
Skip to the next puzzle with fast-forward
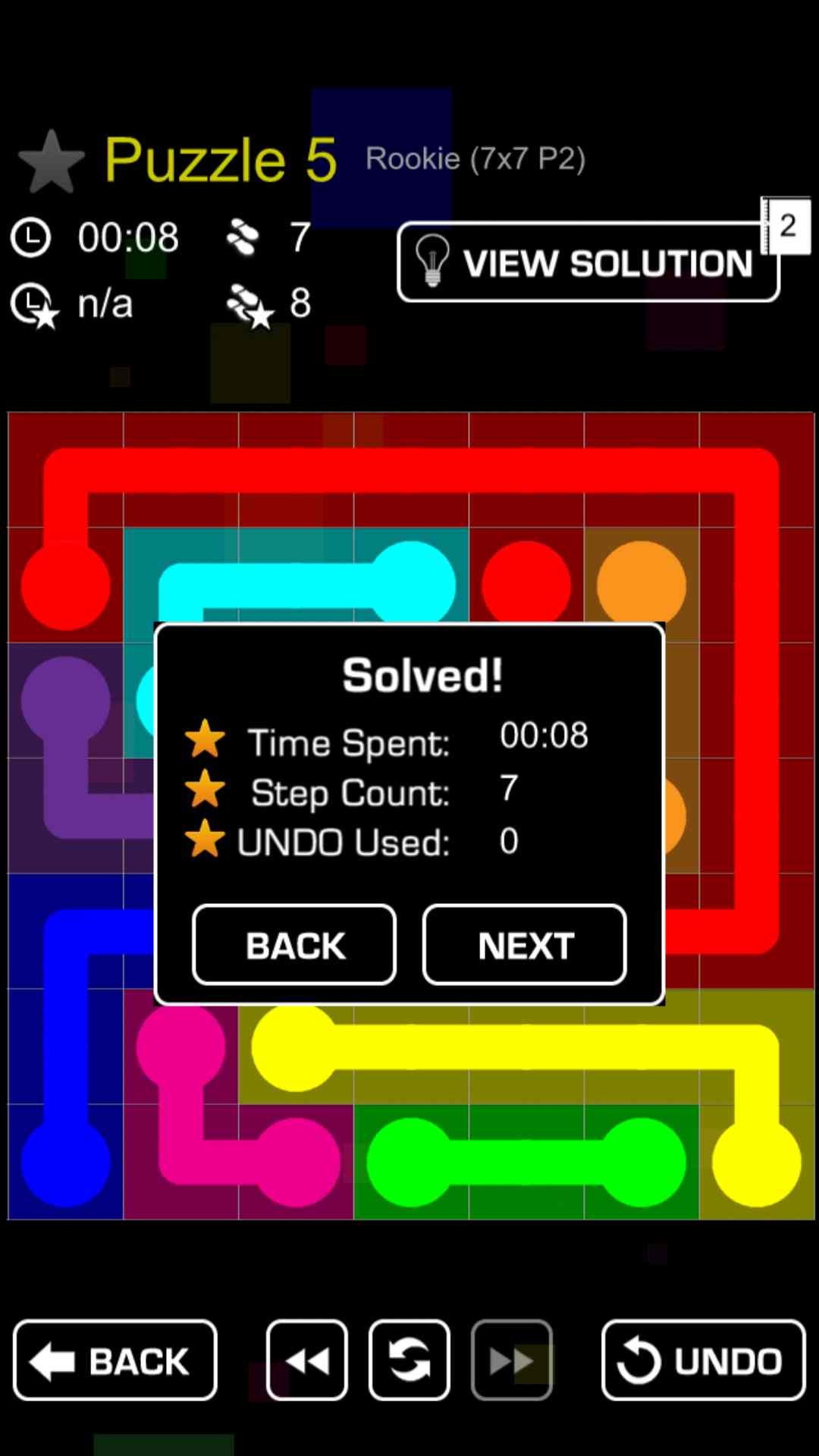pos(512,1360)
